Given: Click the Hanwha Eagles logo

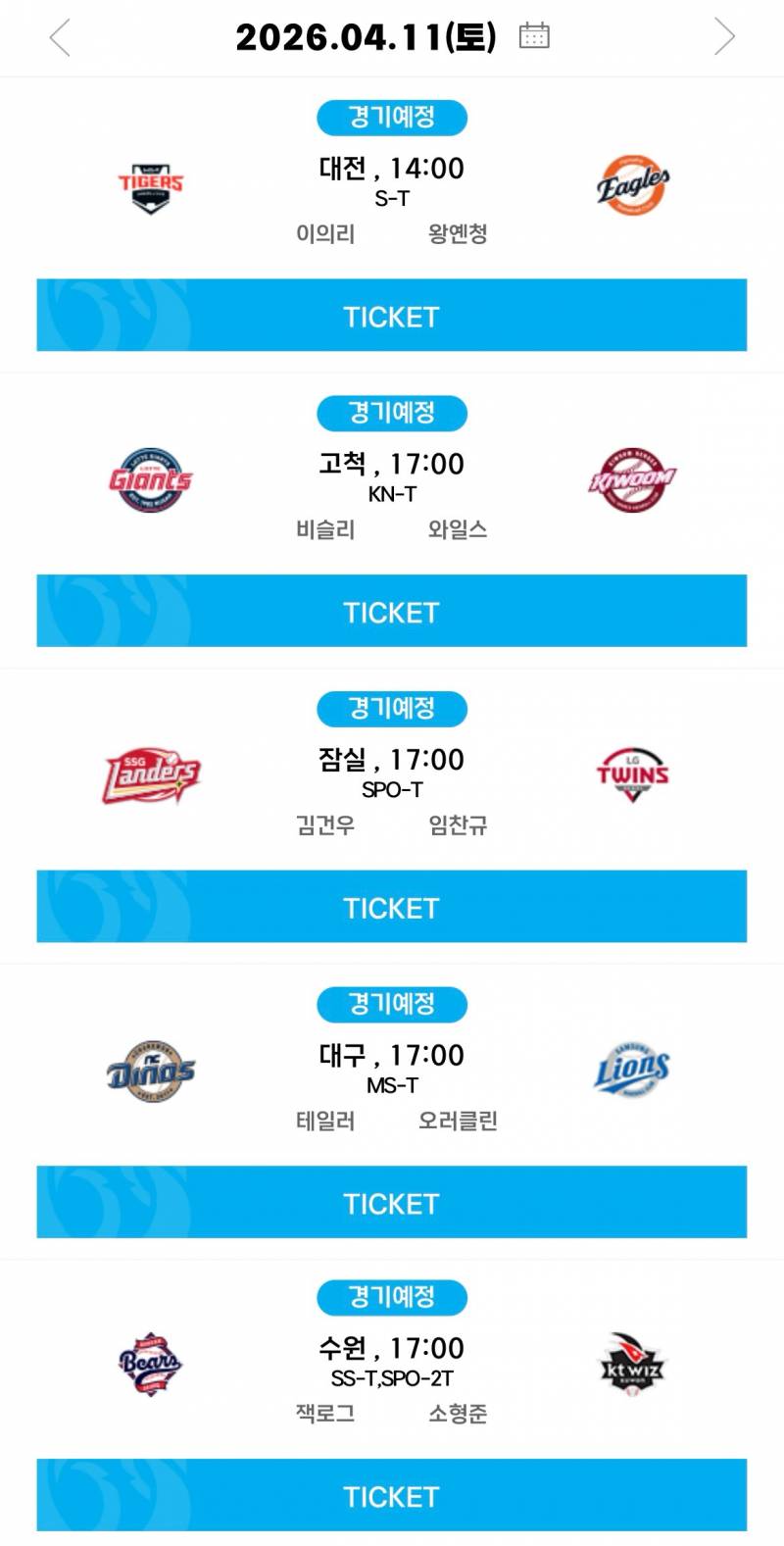Looking at the screenshot, I should [632, 183].
